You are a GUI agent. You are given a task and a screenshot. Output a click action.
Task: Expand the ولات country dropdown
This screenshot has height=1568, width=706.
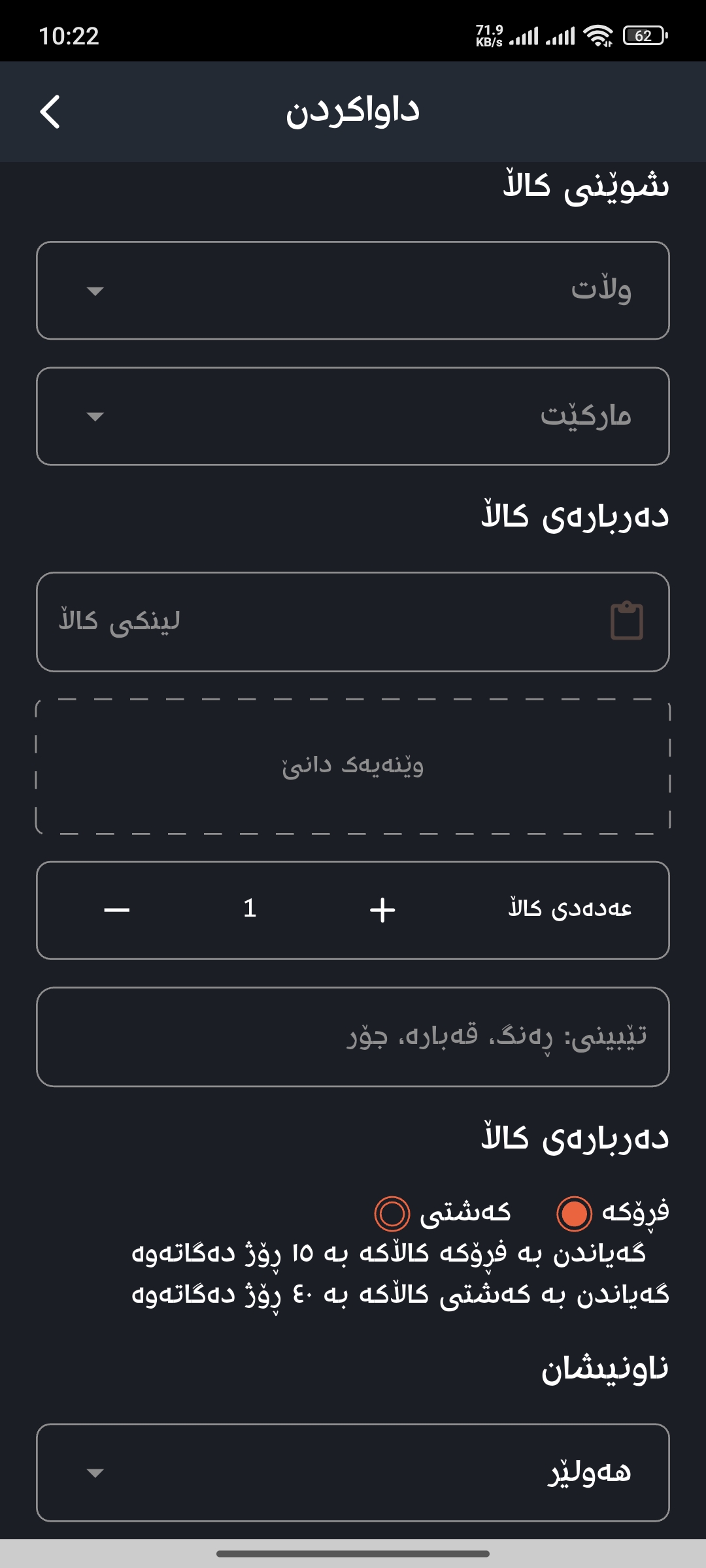353,291
